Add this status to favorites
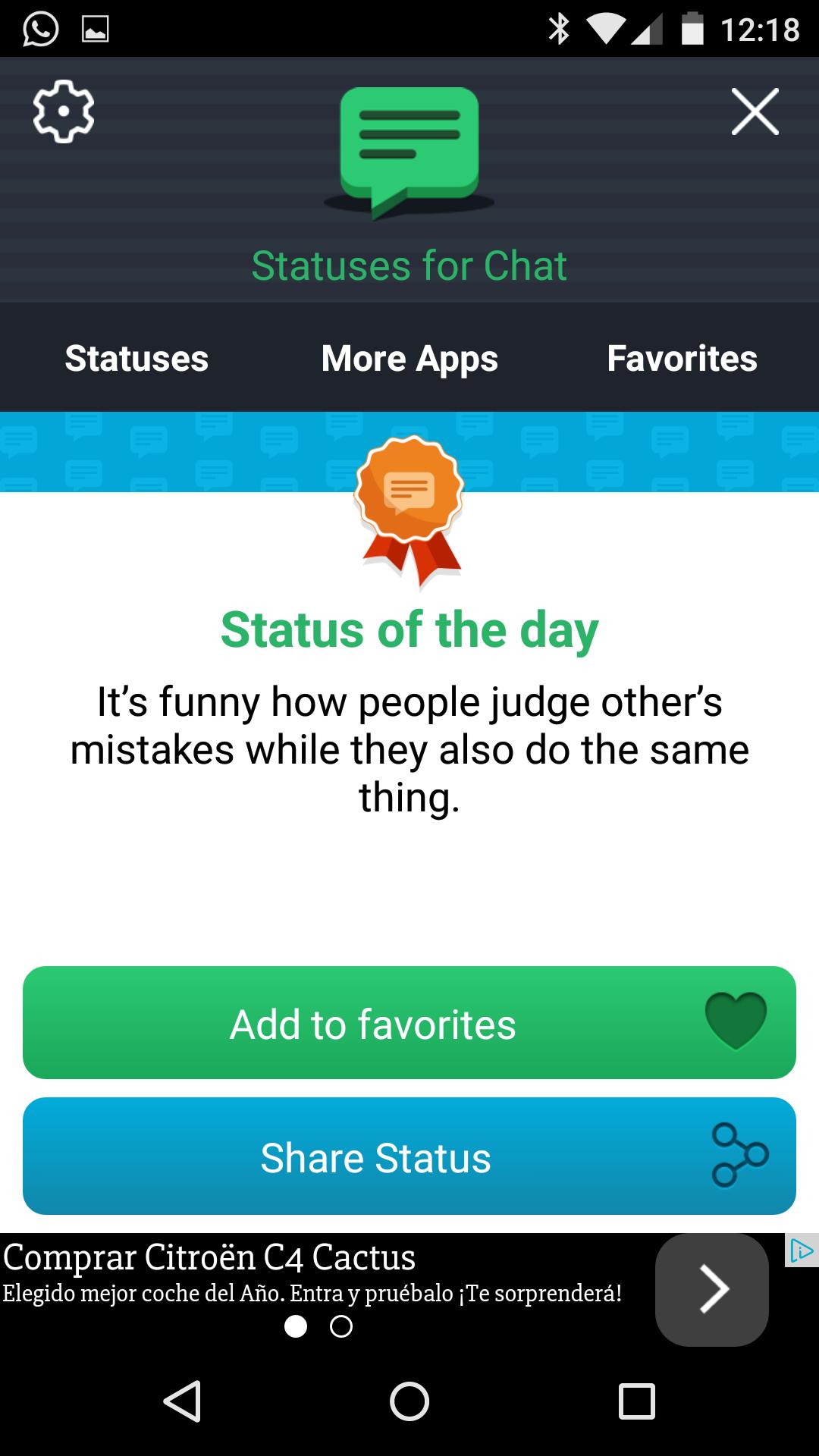Screen dimensions: 819x1456 409,1023
